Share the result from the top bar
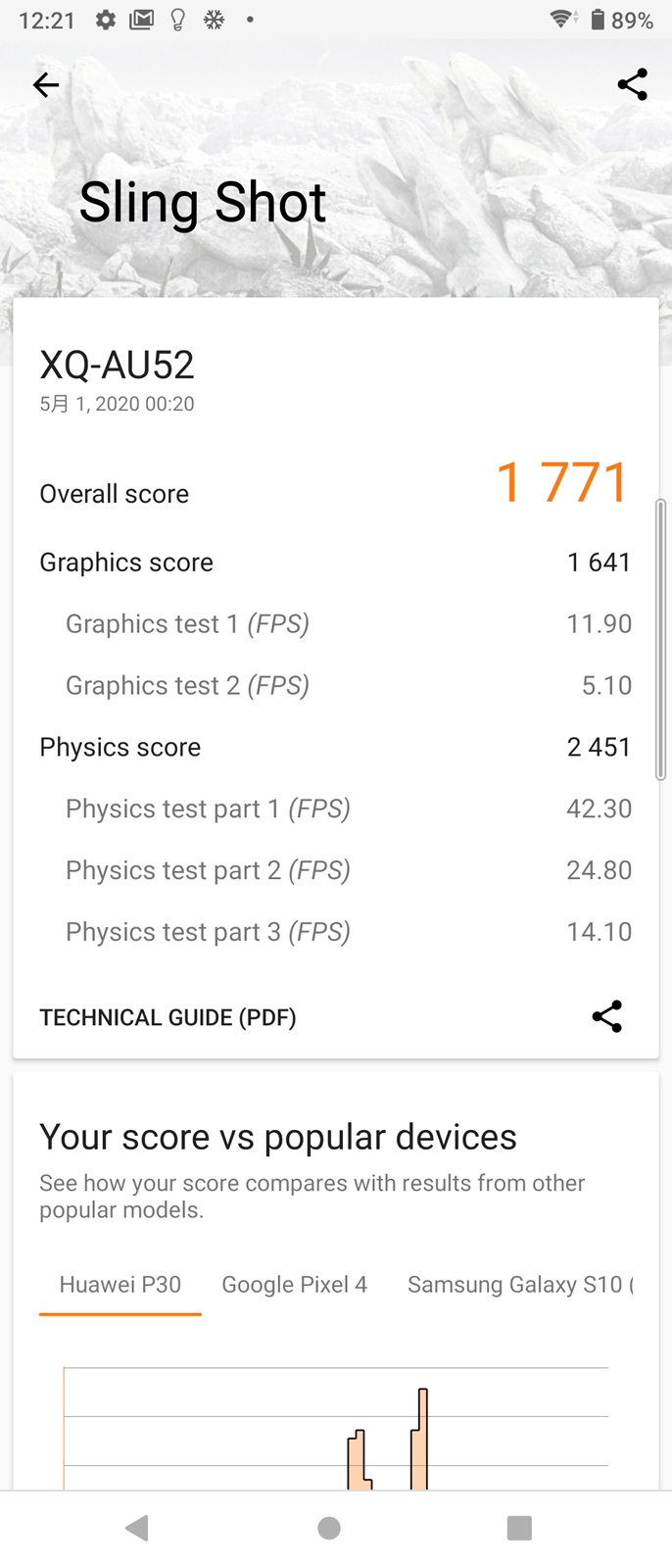This screenshot has height=1568, width=672. point(633,85)
